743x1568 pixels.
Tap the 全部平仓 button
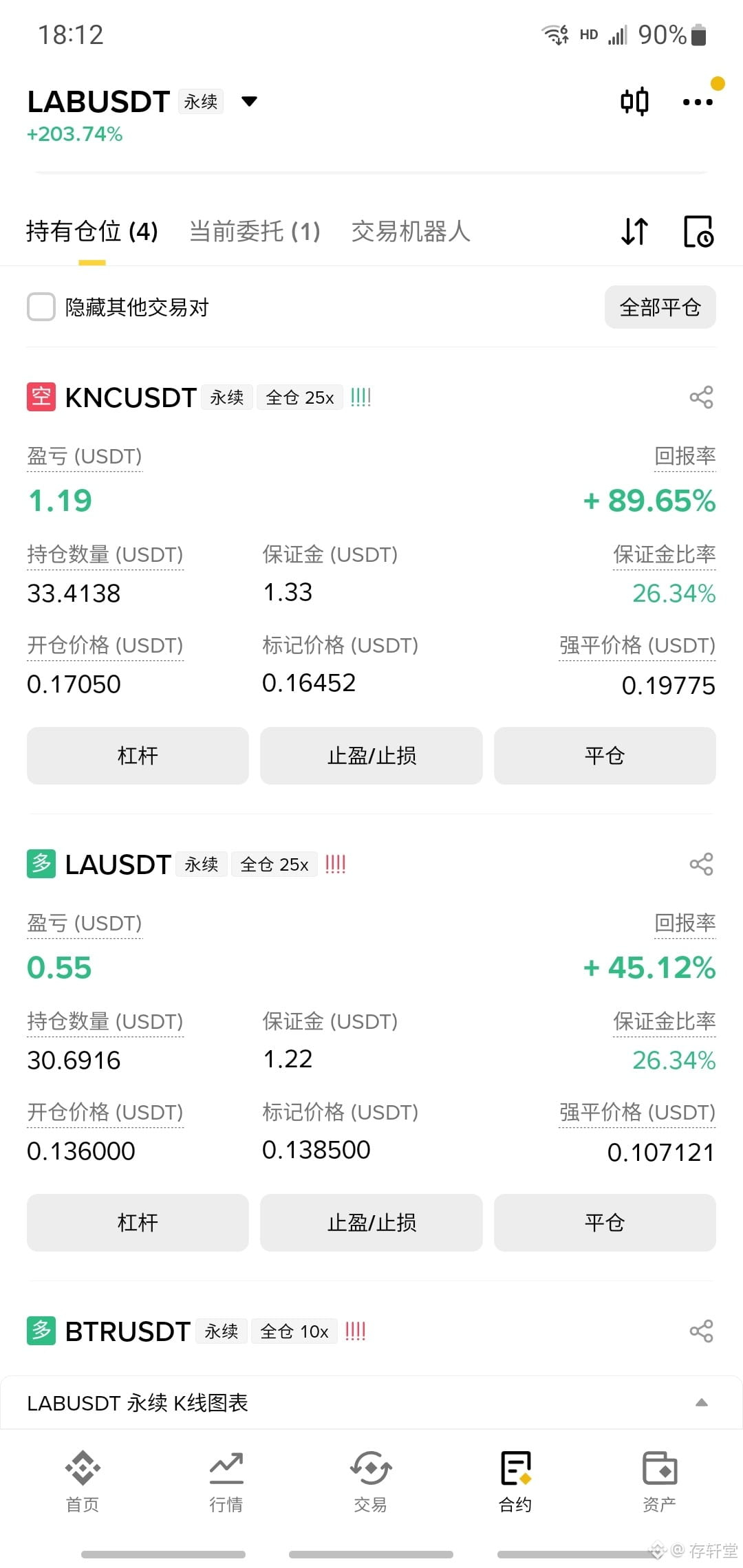point(660,307)
